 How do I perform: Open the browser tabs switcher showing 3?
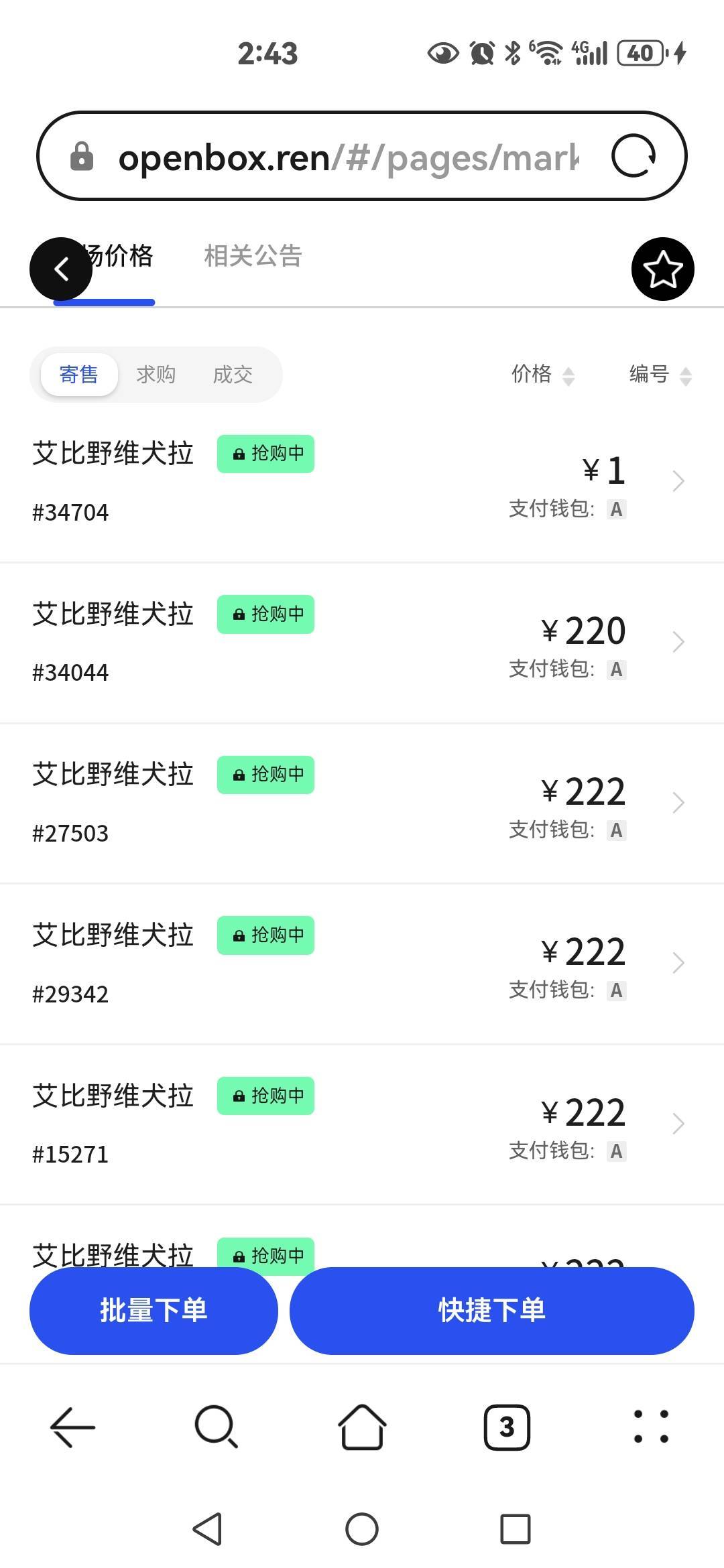[507, 1427]
